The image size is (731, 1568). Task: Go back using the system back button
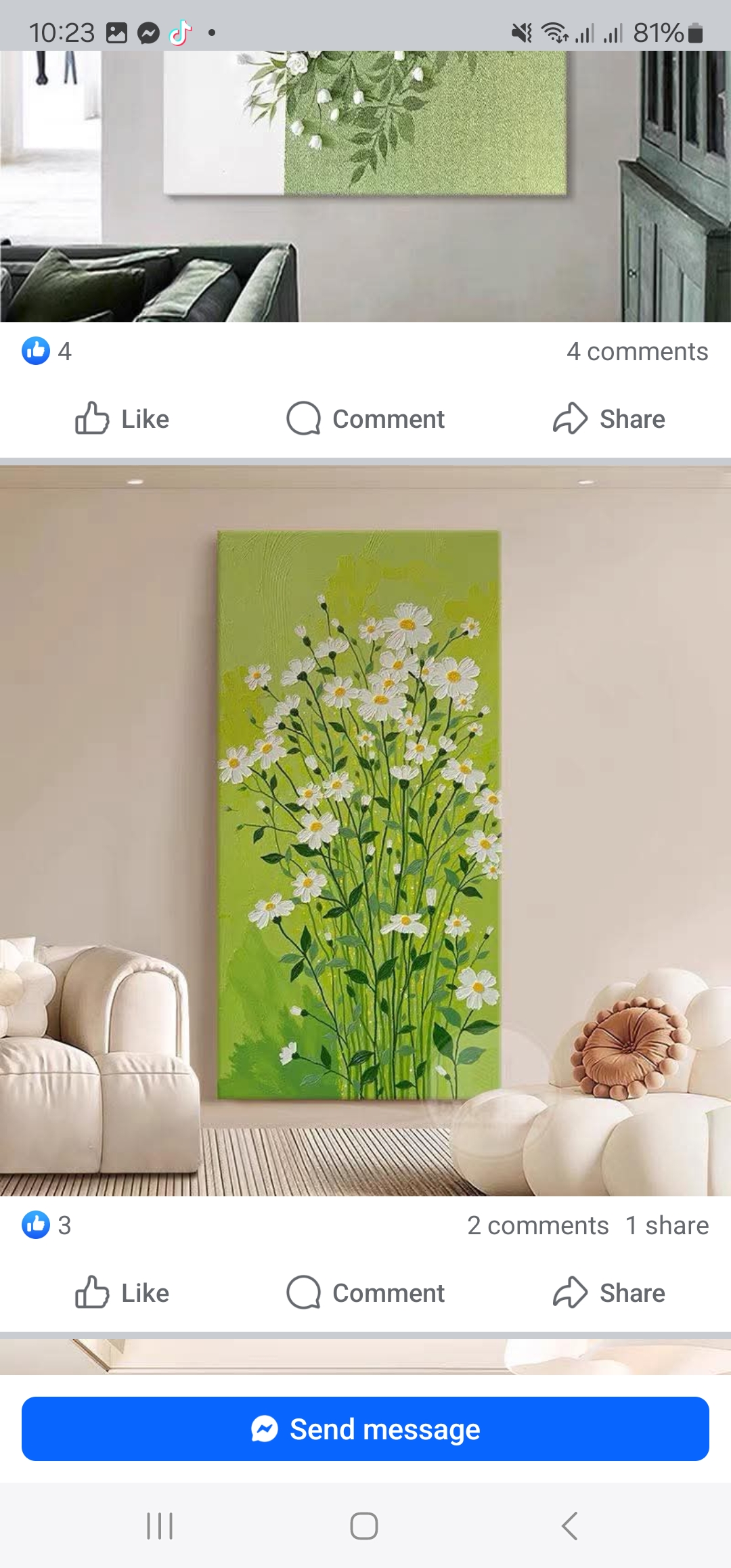[x=570, y=1526]
